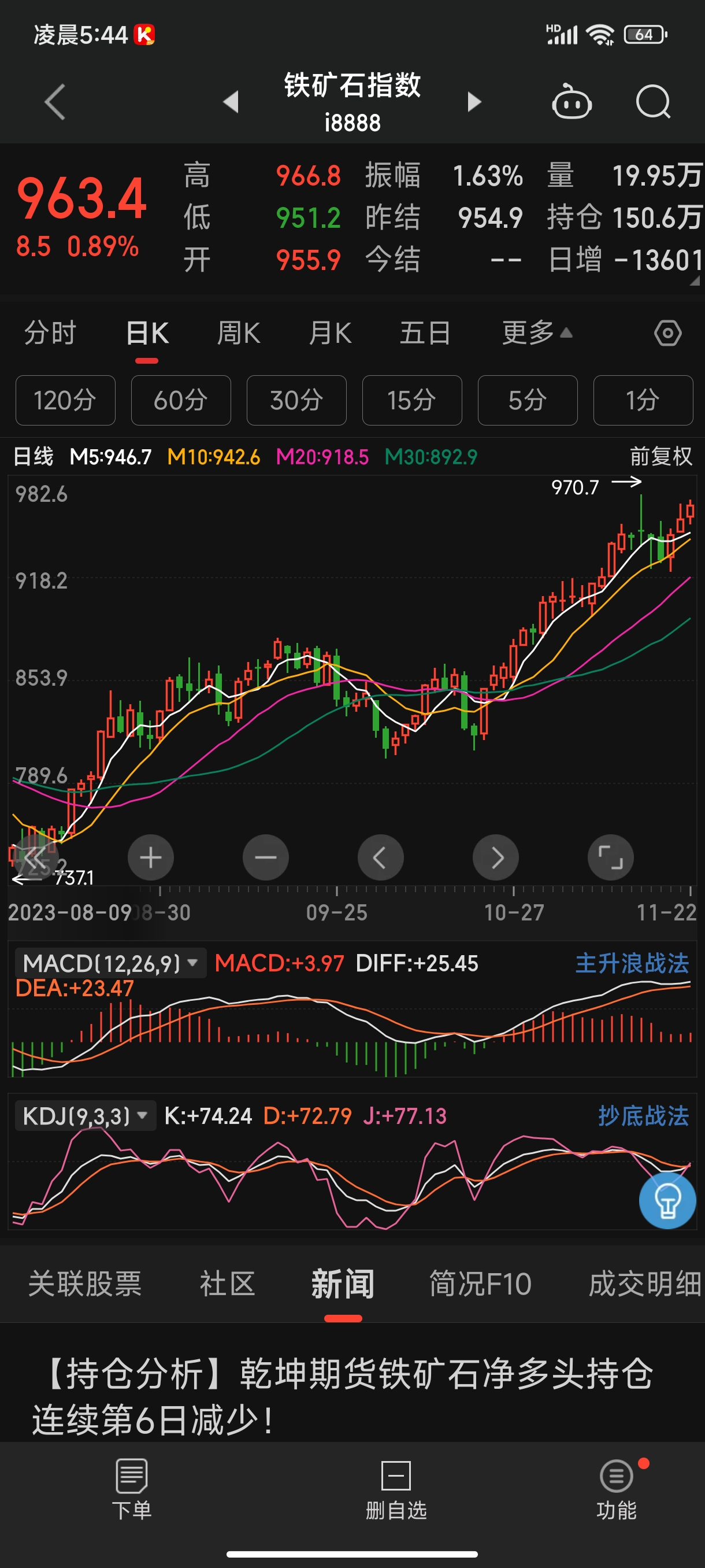Zoom in the chart with plus button
705x1568 pixels.
(x=151, y=857)
